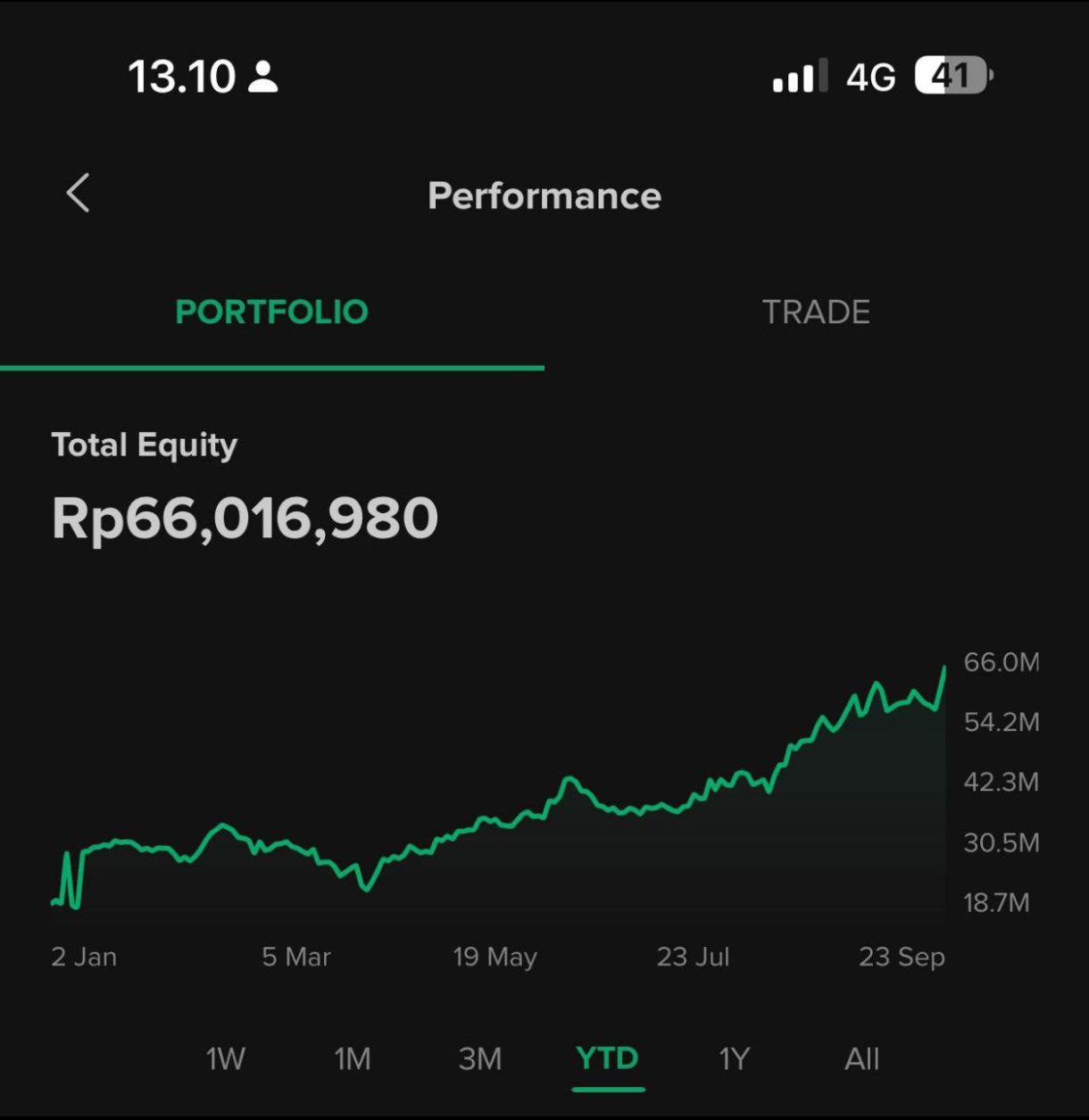Switch chart to 1Y period
Viewport: 1089px width, 1120px height.
coord(734,1059)
